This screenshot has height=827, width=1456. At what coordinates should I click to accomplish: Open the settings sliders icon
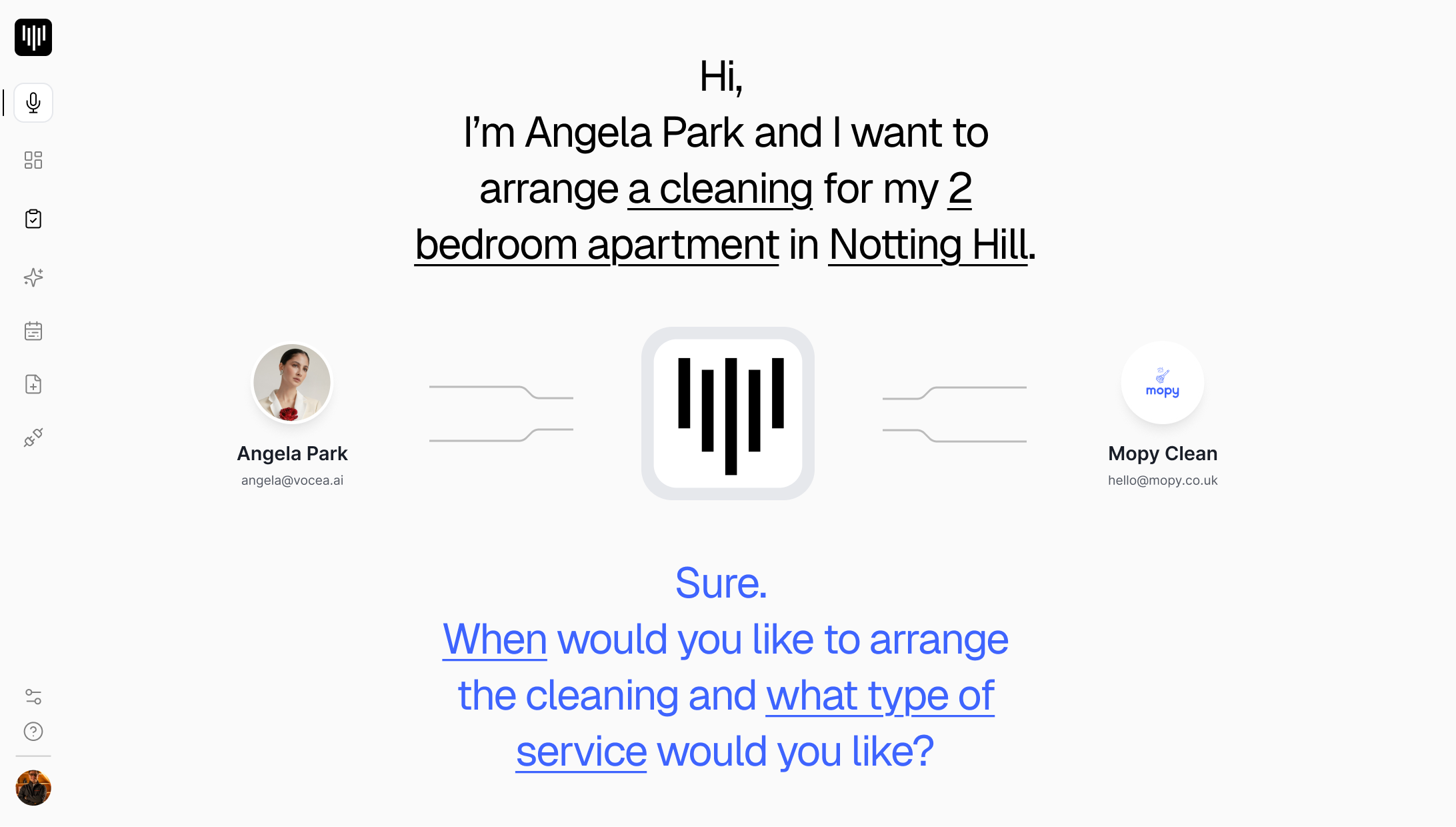[33, 696]
